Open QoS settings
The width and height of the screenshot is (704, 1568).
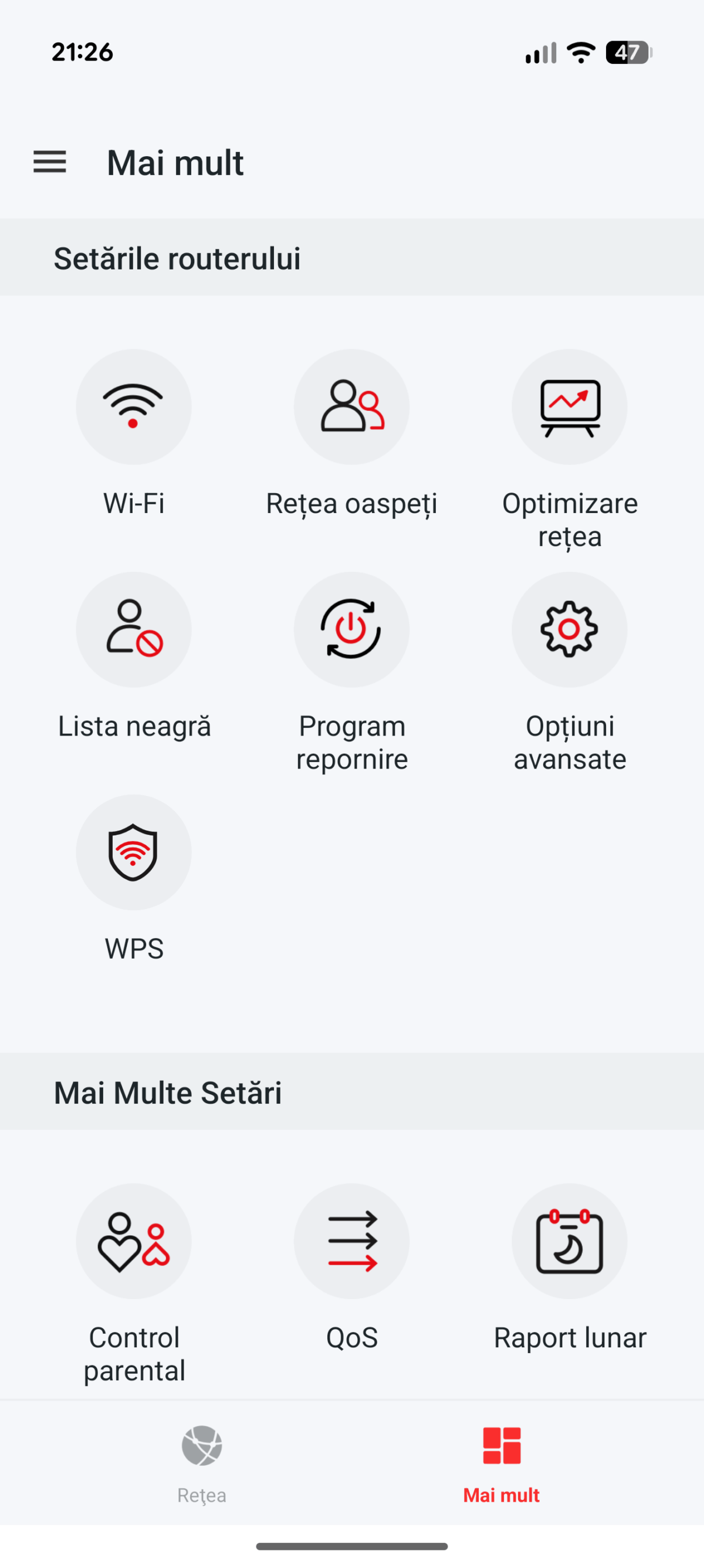tap(351, 1242)
